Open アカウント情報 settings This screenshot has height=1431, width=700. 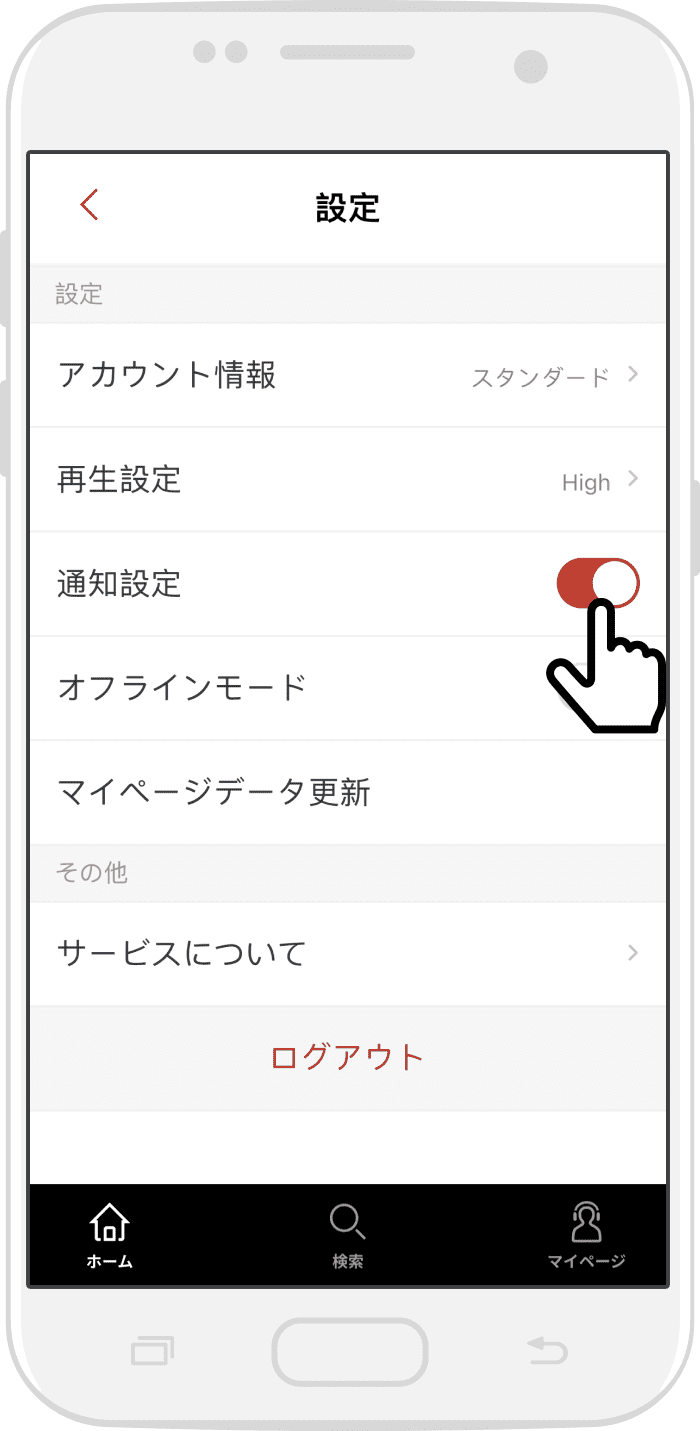347,376
